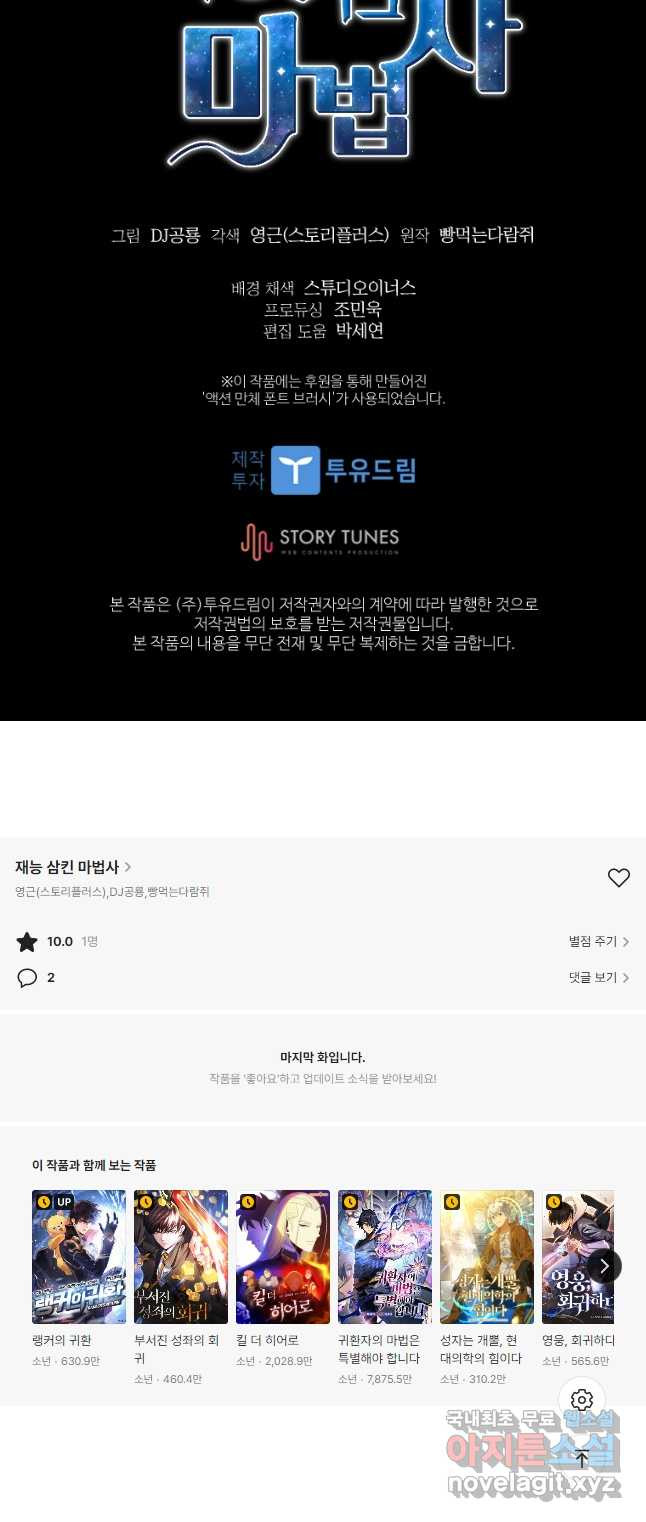Show next recommended works with arrow

click(x=604, y=1267)
